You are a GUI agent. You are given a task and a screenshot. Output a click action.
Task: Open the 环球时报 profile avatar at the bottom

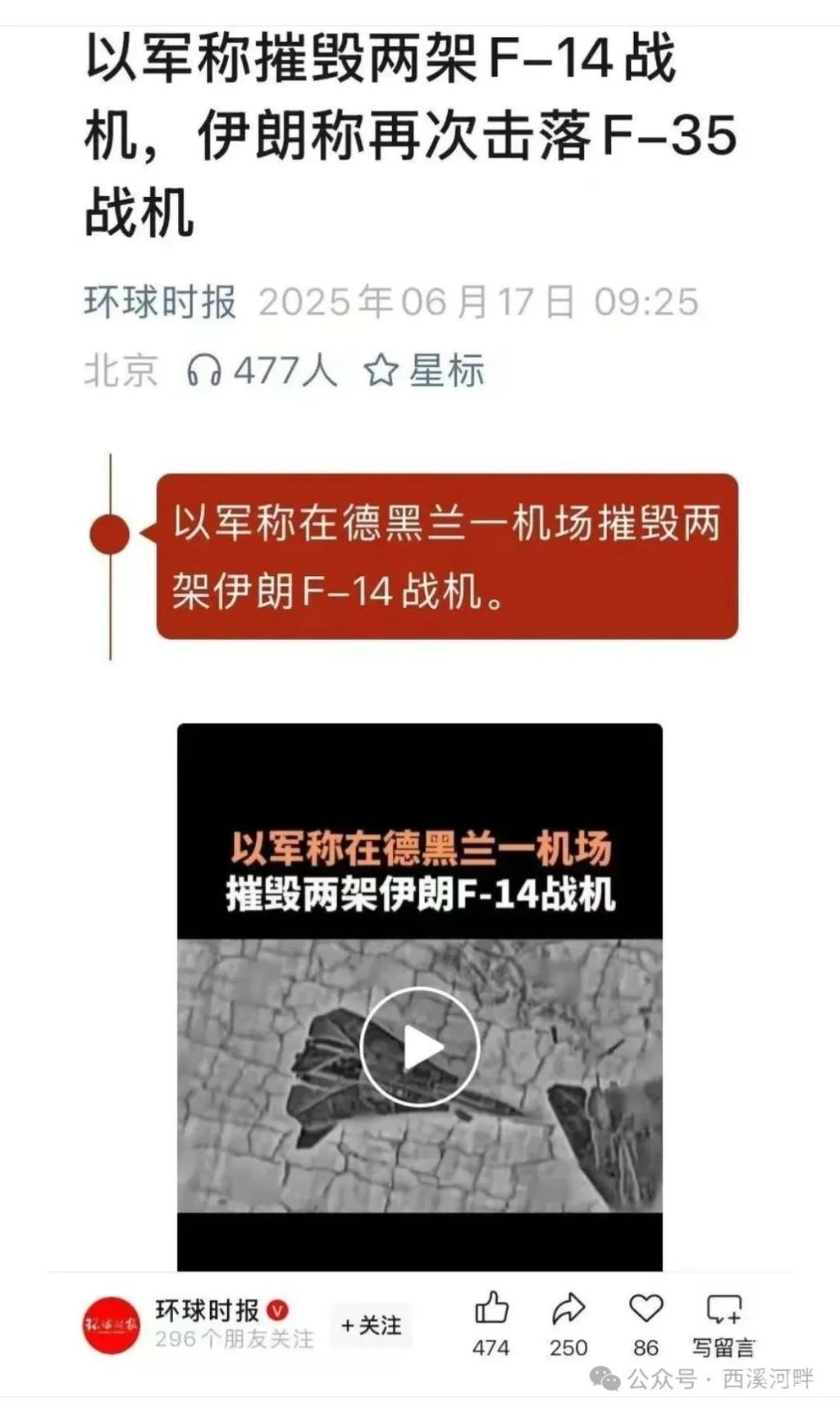tap(111, 1325)
